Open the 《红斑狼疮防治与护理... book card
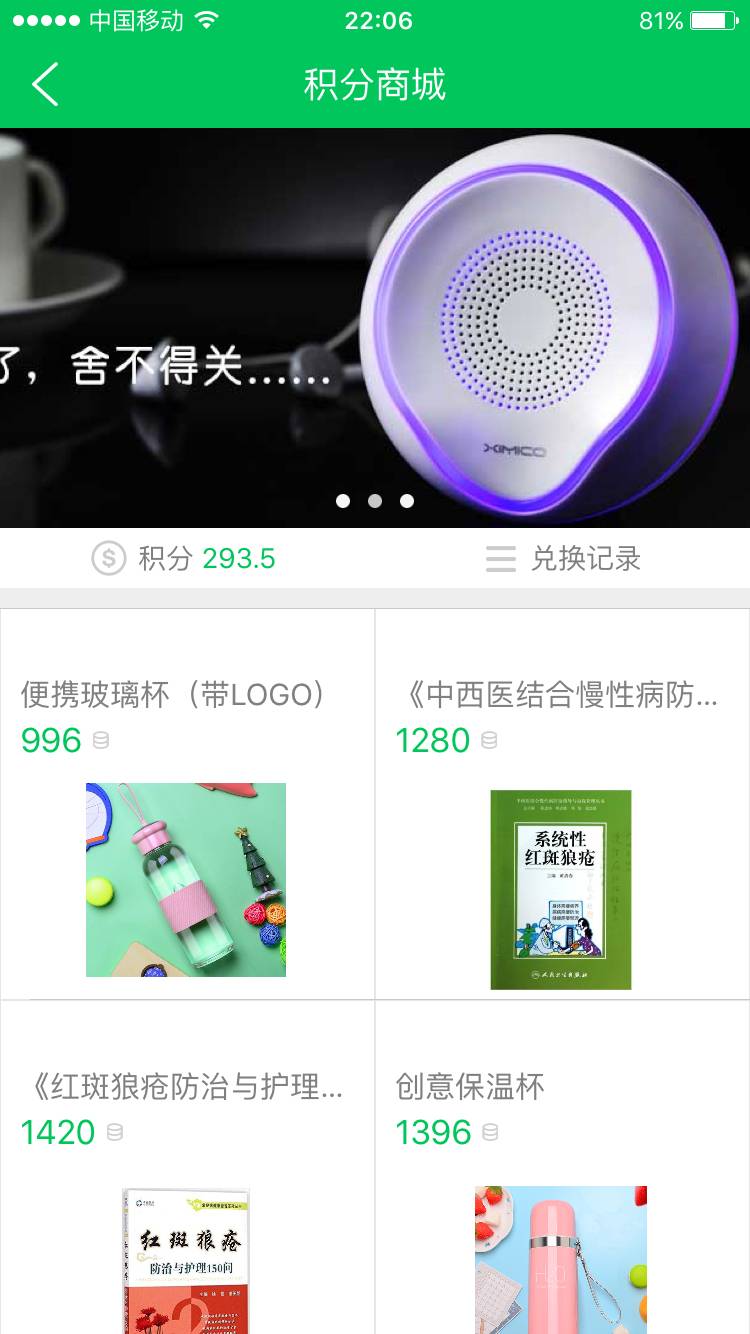This screenshot has height=1334, width=750. 187,1166
